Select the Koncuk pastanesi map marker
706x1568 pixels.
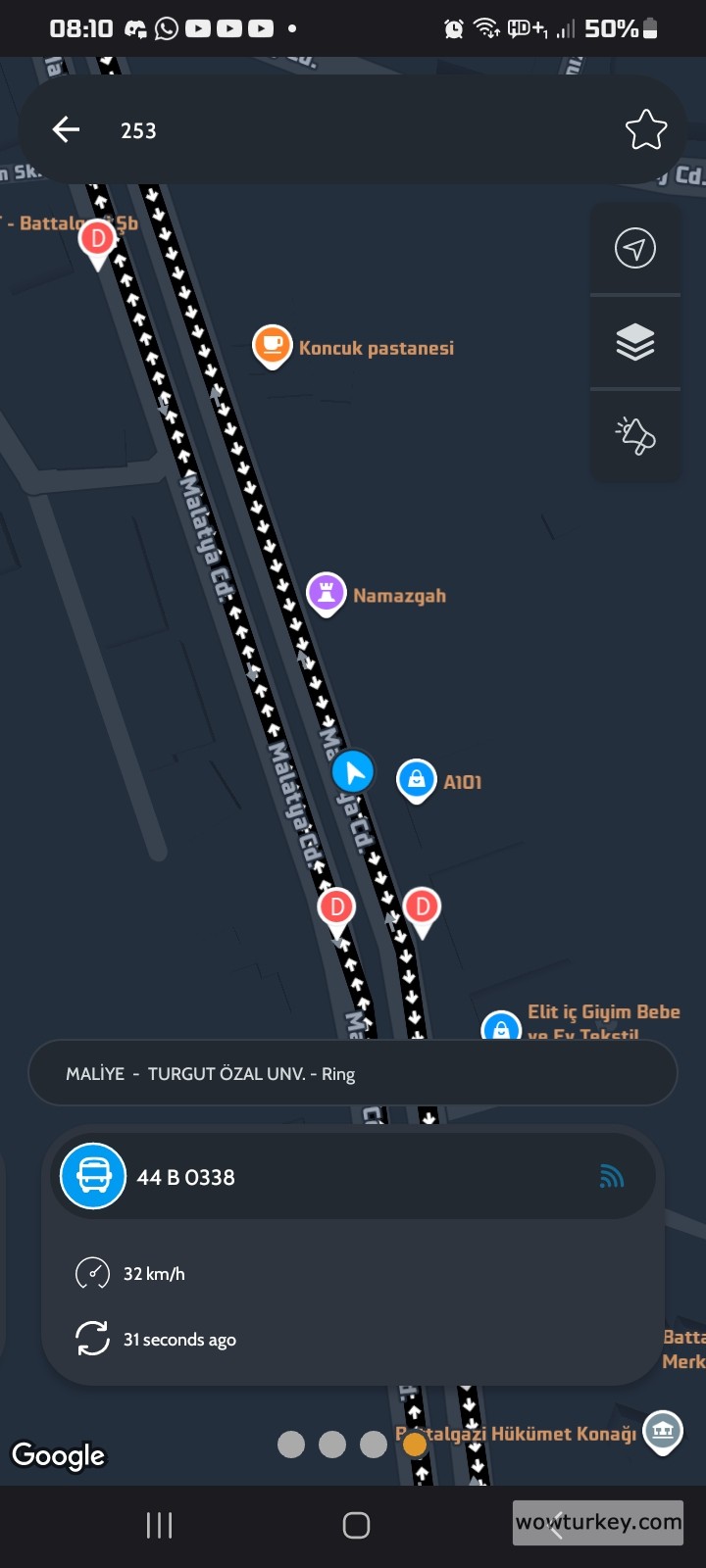pos(272,345)
